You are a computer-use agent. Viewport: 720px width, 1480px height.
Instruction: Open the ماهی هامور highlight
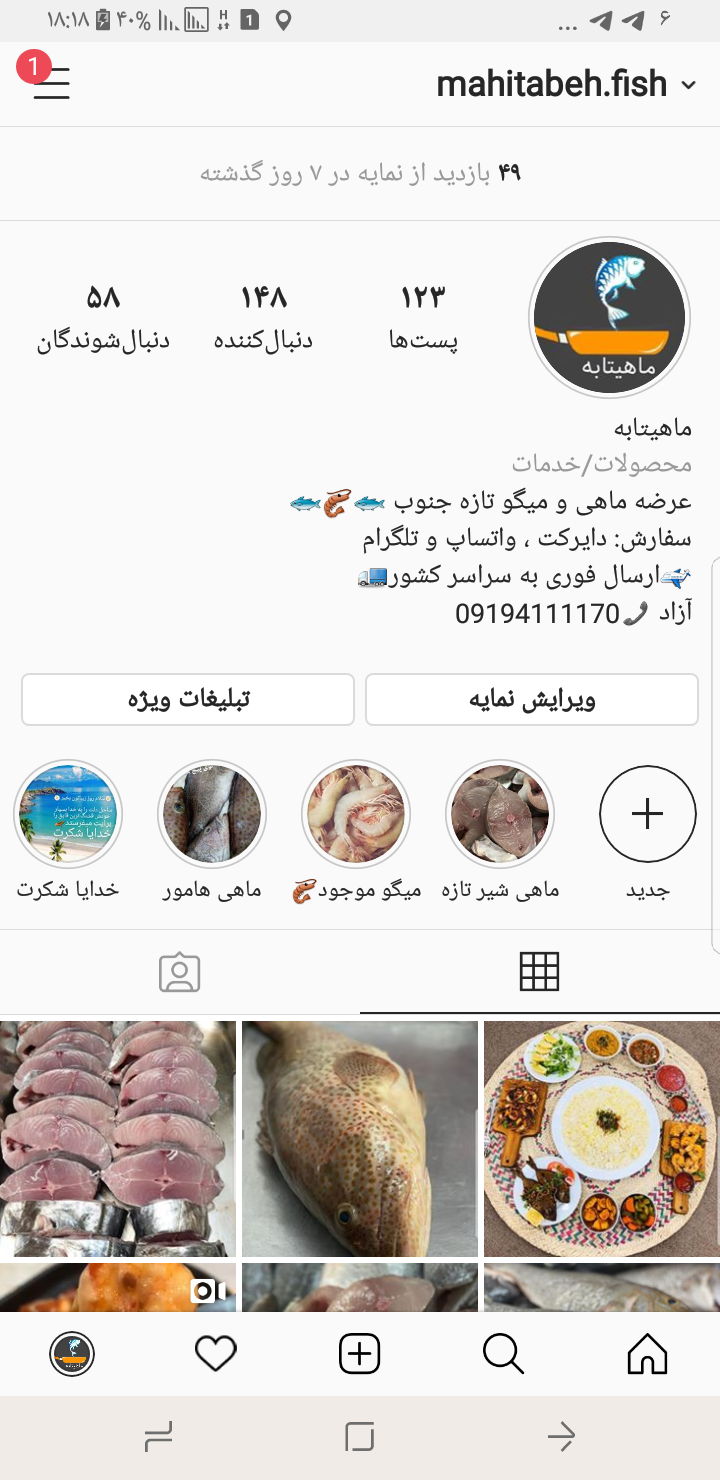[212, 815]
